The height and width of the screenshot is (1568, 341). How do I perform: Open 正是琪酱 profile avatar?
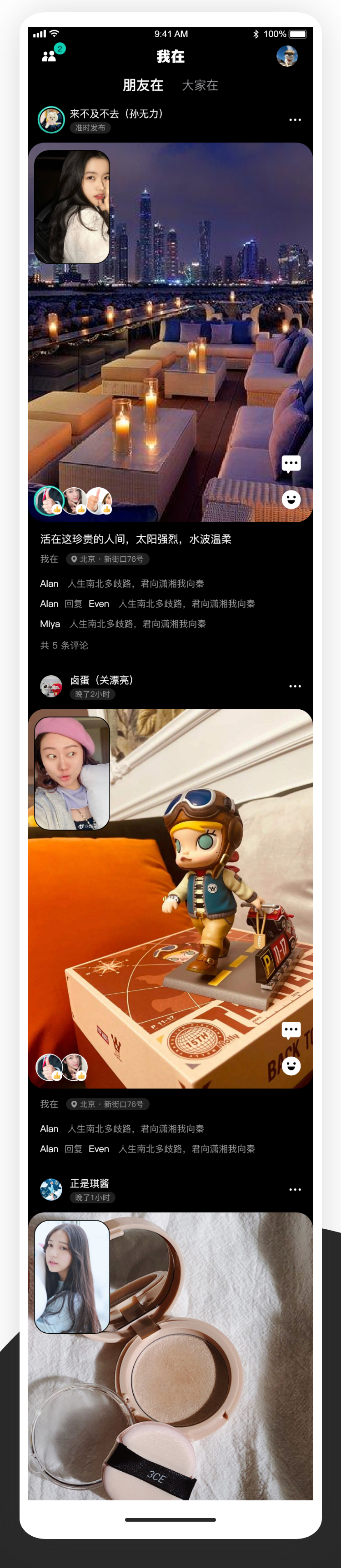(51, 1189)
